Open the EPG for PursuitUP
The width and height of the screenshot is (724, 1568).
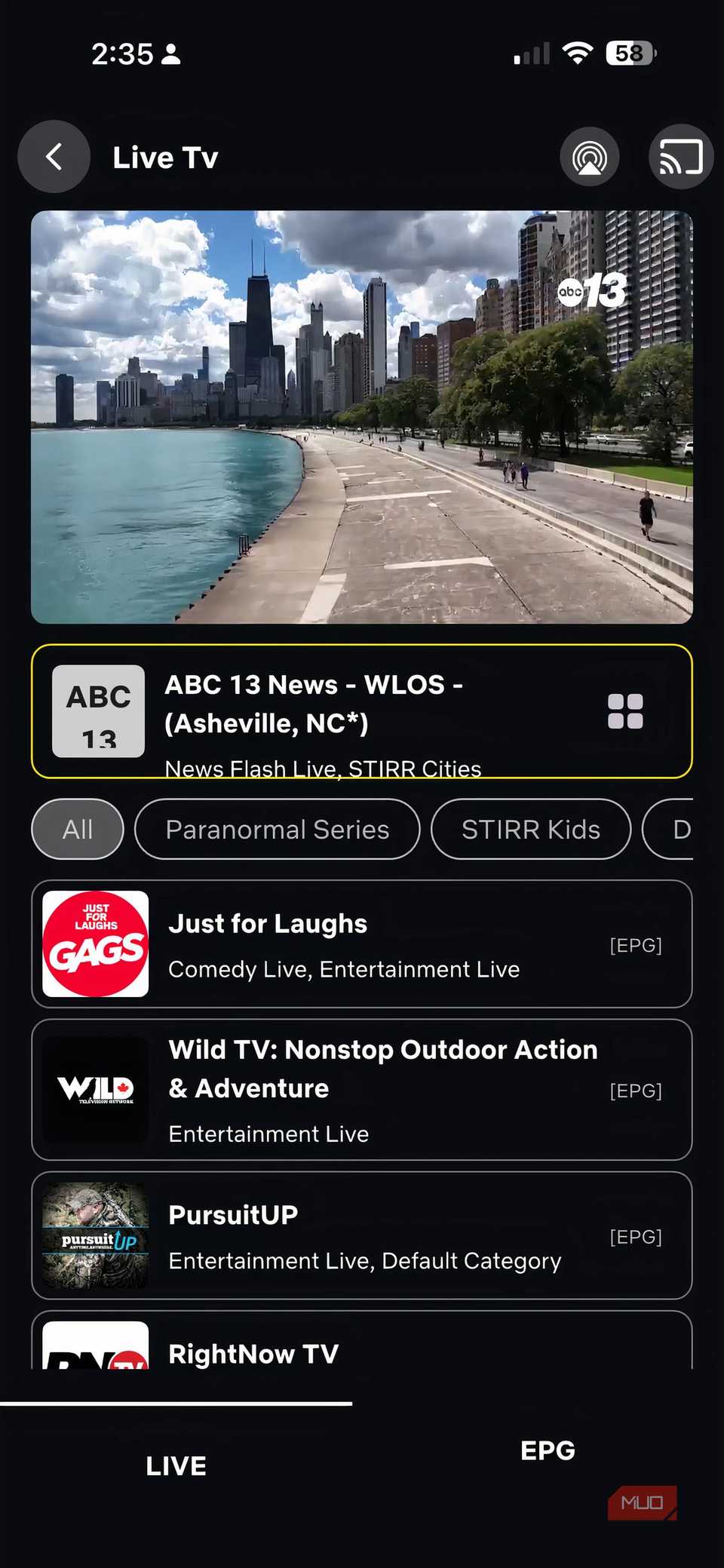[x=636, y=1237]
